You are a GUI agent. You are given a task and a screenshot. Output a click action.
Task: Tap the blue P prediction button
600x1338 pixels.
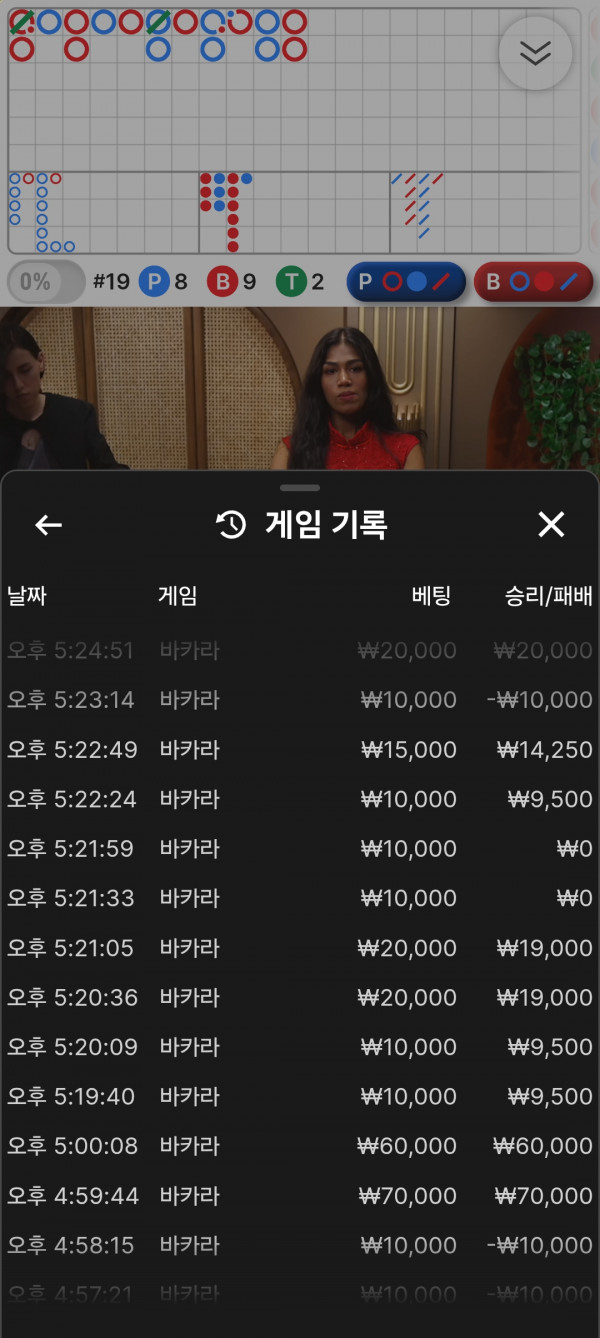[406, 282]
